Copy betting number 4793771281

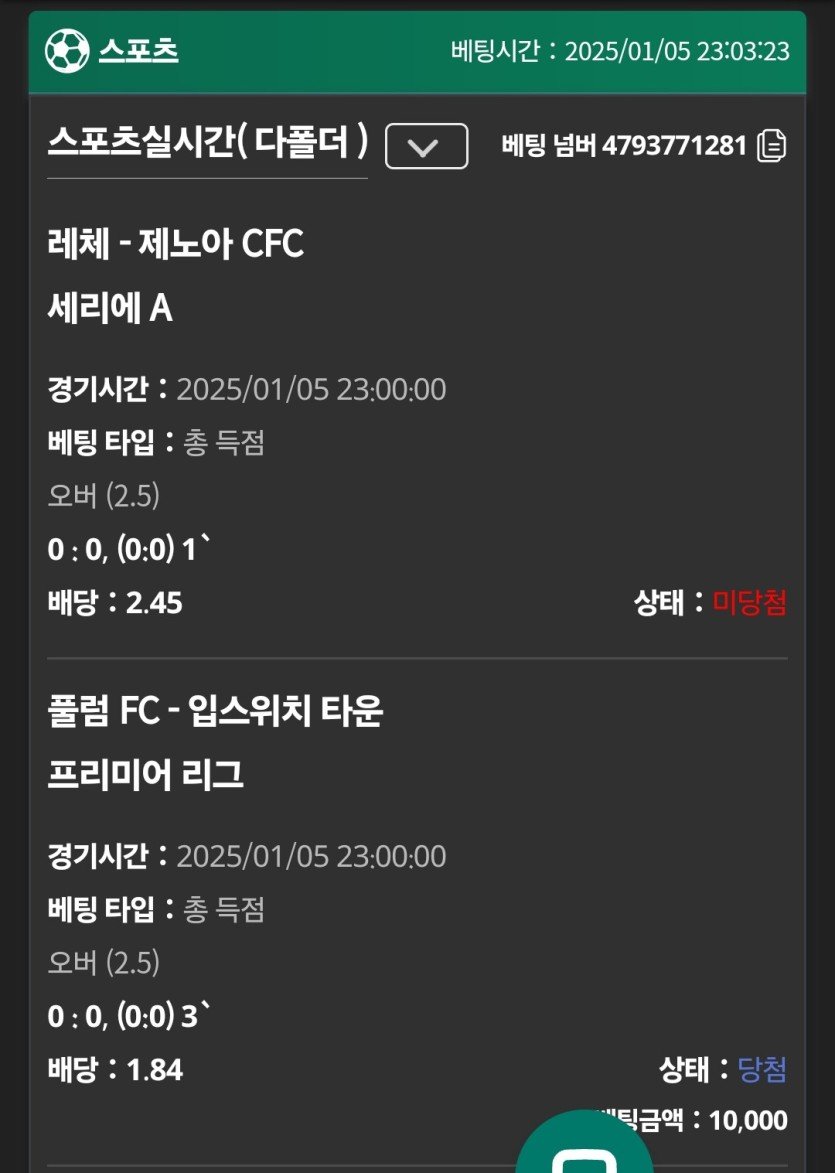[771, 146]
